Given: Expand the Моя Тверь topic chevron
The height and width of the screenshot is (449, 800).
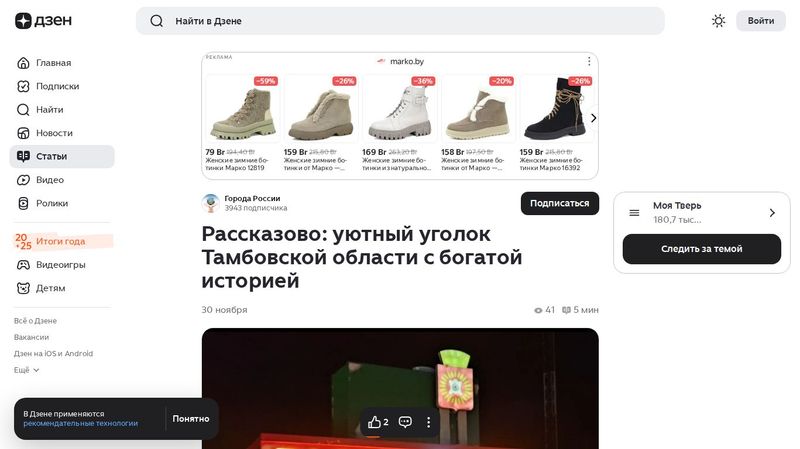Looking at the screenshot, I should point(772,213).
